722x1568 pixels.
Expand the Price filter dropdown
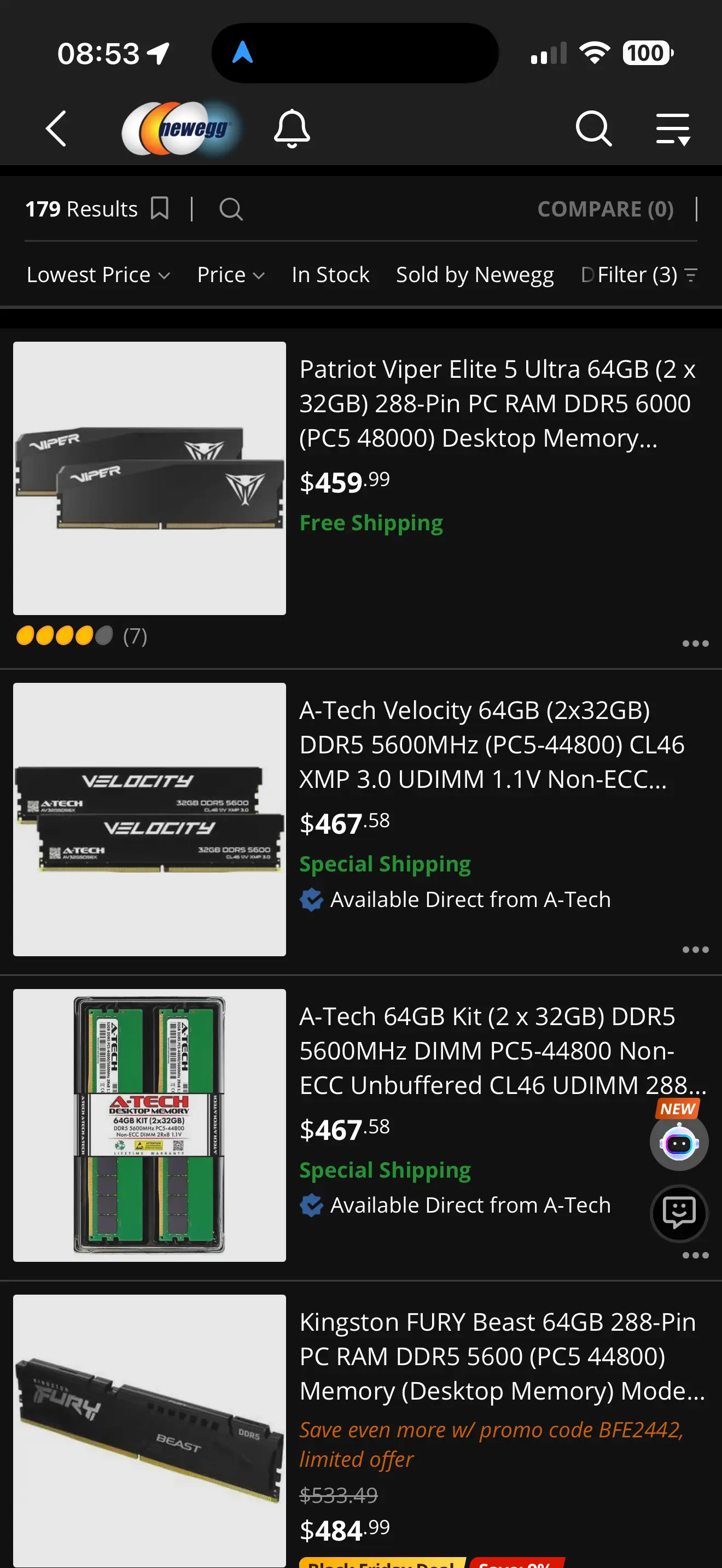click(x=231, y=274)
